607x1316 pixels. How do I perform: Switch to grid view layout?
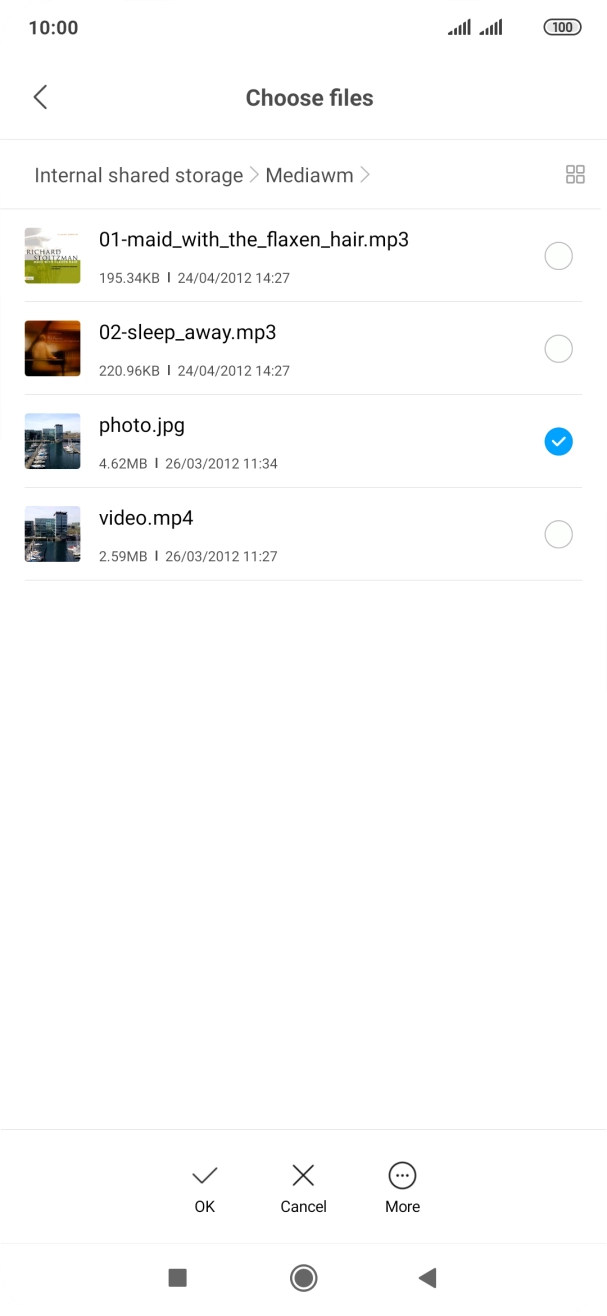pos(575,175)
